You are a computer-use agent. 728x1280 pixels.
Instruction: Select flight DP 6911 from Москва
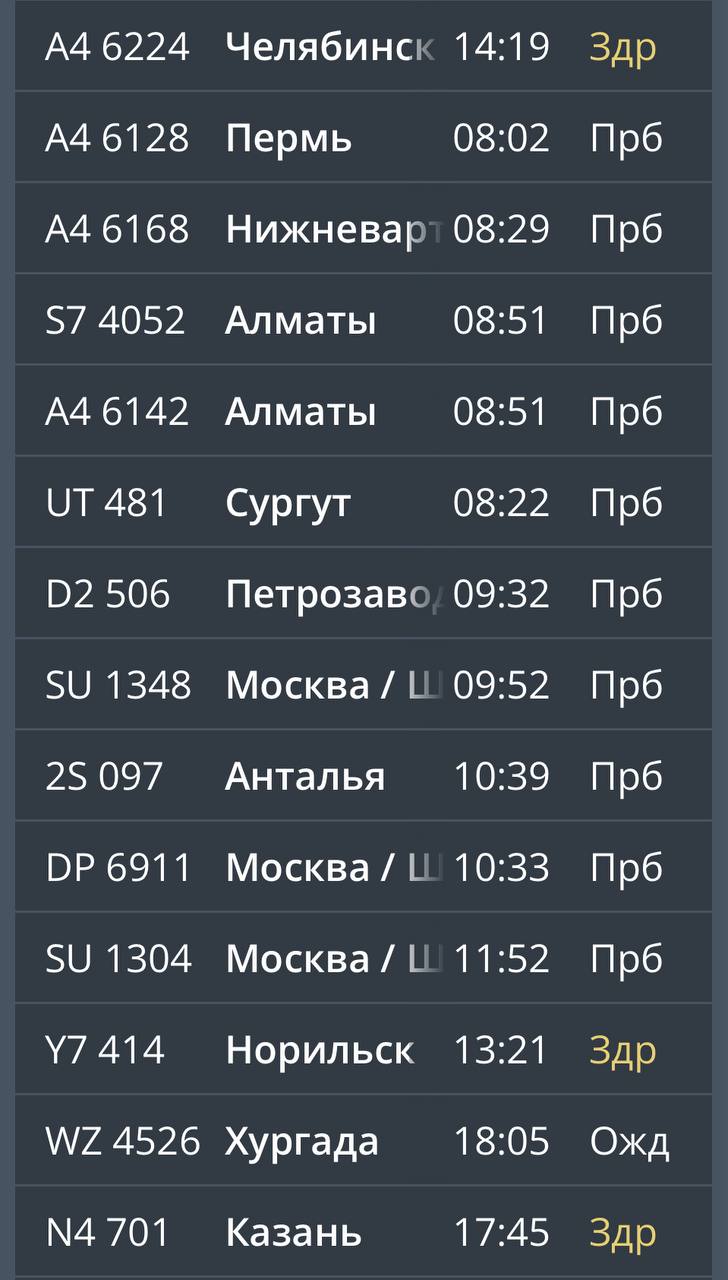tap(364, 867)
